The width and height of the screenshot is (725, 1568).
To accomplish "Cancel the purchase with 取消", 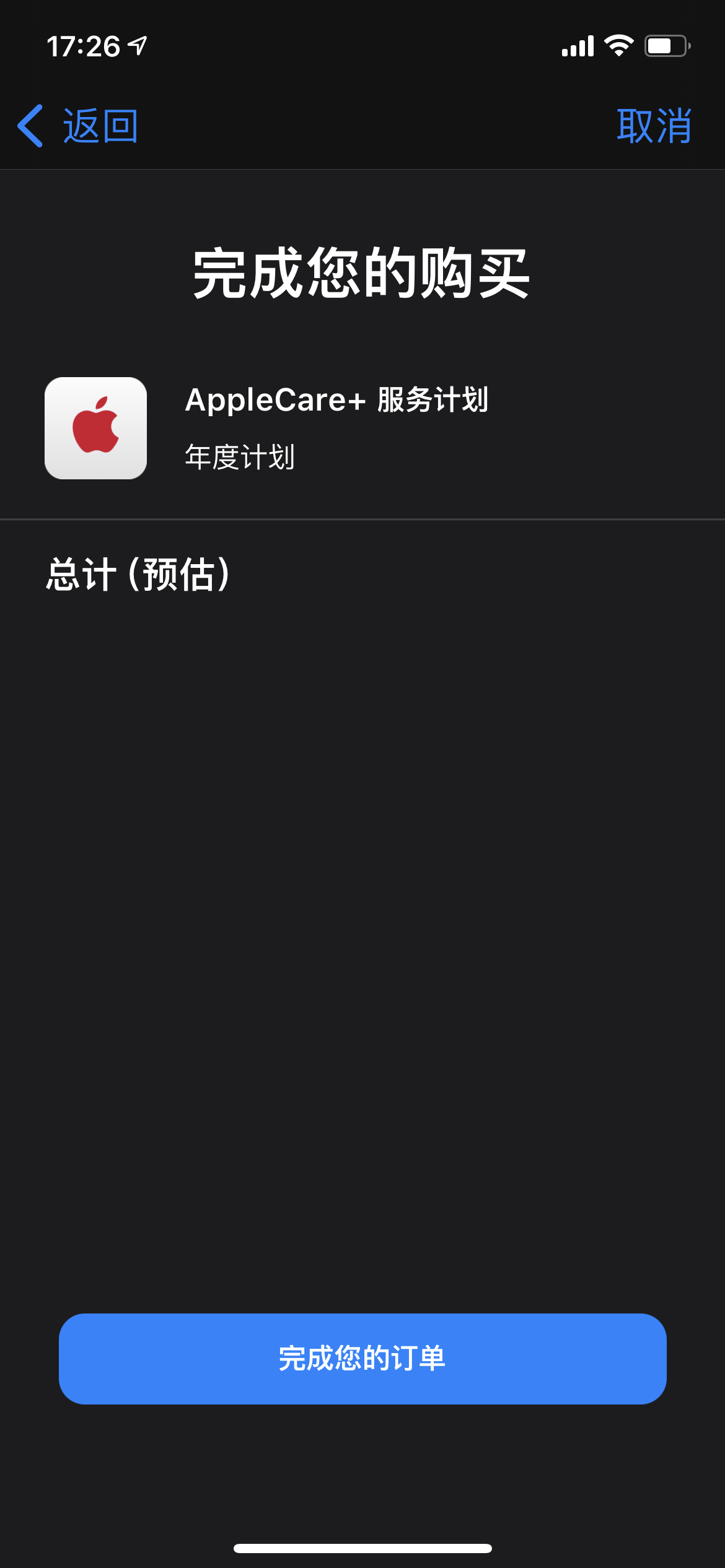I will [x=654, y=126].
